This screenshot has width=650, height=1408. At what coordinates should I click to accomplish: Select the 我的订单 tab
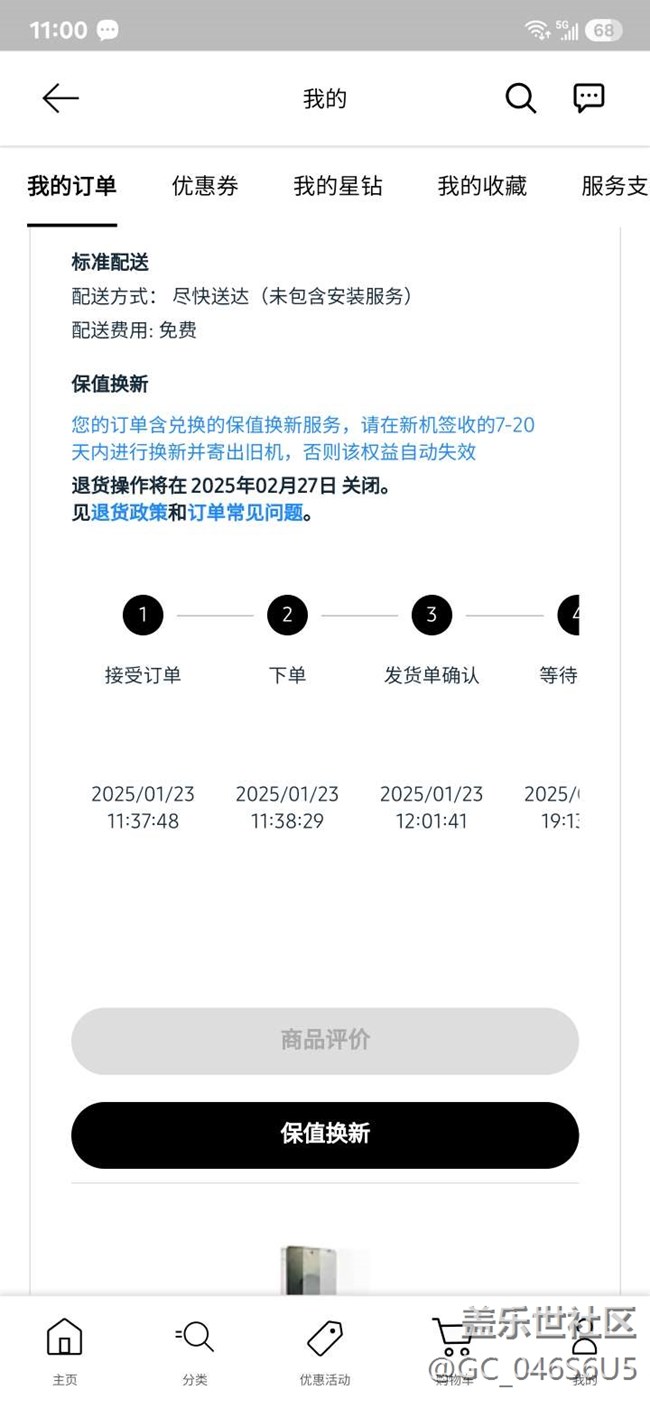click(72, 186)
